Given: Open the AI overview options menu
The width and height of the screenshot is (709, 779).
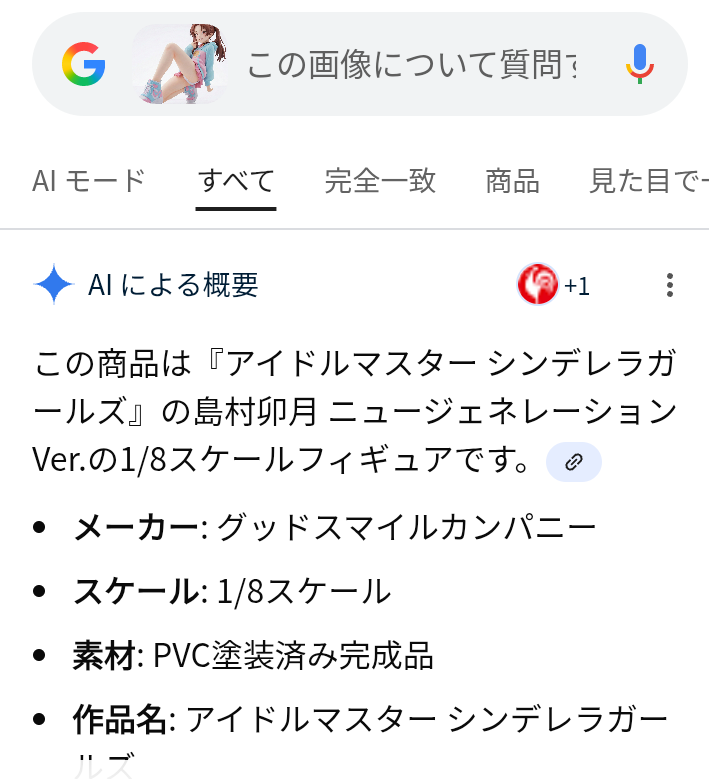Looking at the screenshot, I should pyautogui.click(x=670, y=286).
